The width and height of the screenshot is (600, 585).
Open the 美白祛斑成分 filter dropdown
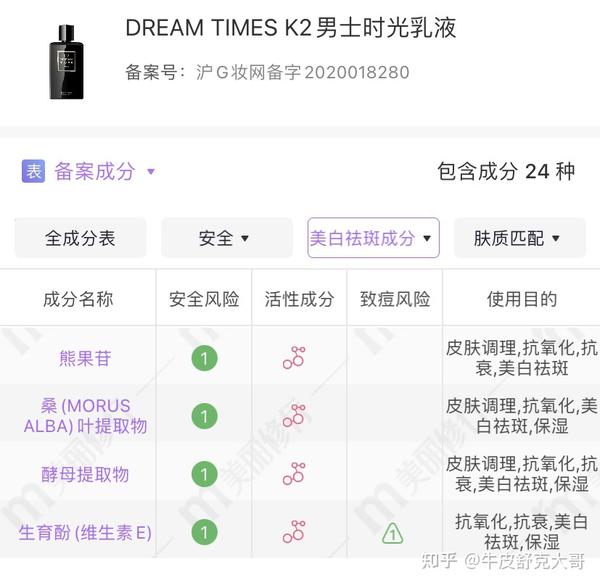coord(373,238)
